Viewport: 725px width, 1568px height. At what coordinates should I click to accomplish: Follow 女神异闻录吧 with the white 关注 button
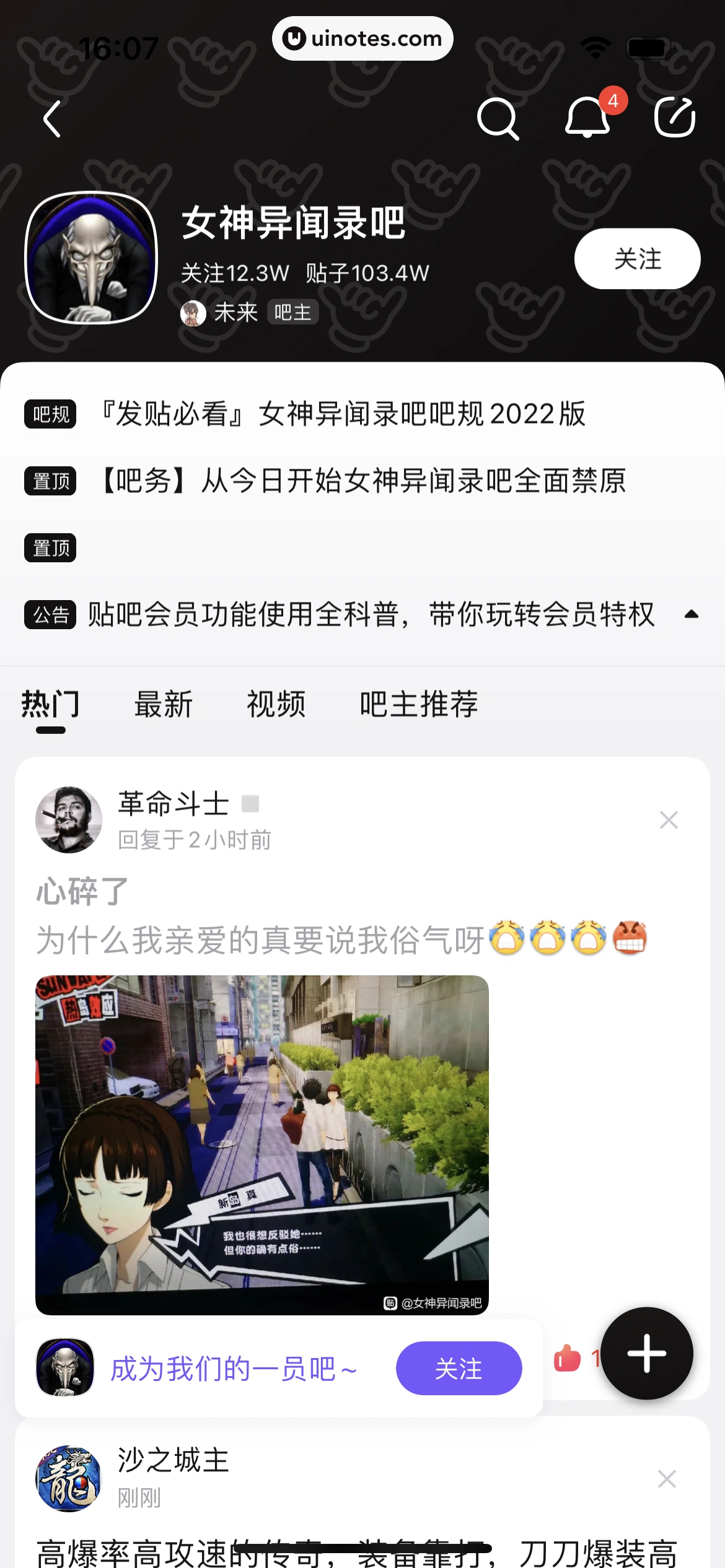tap(637, 259)
